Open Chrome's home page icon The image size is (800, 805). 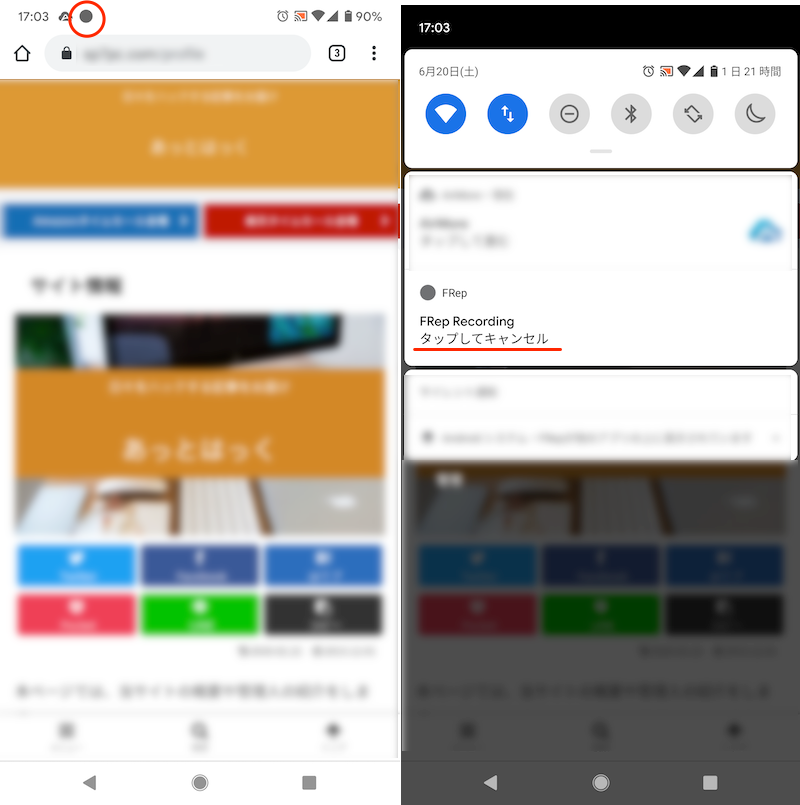pyautogui.click(x=22, y=53)
